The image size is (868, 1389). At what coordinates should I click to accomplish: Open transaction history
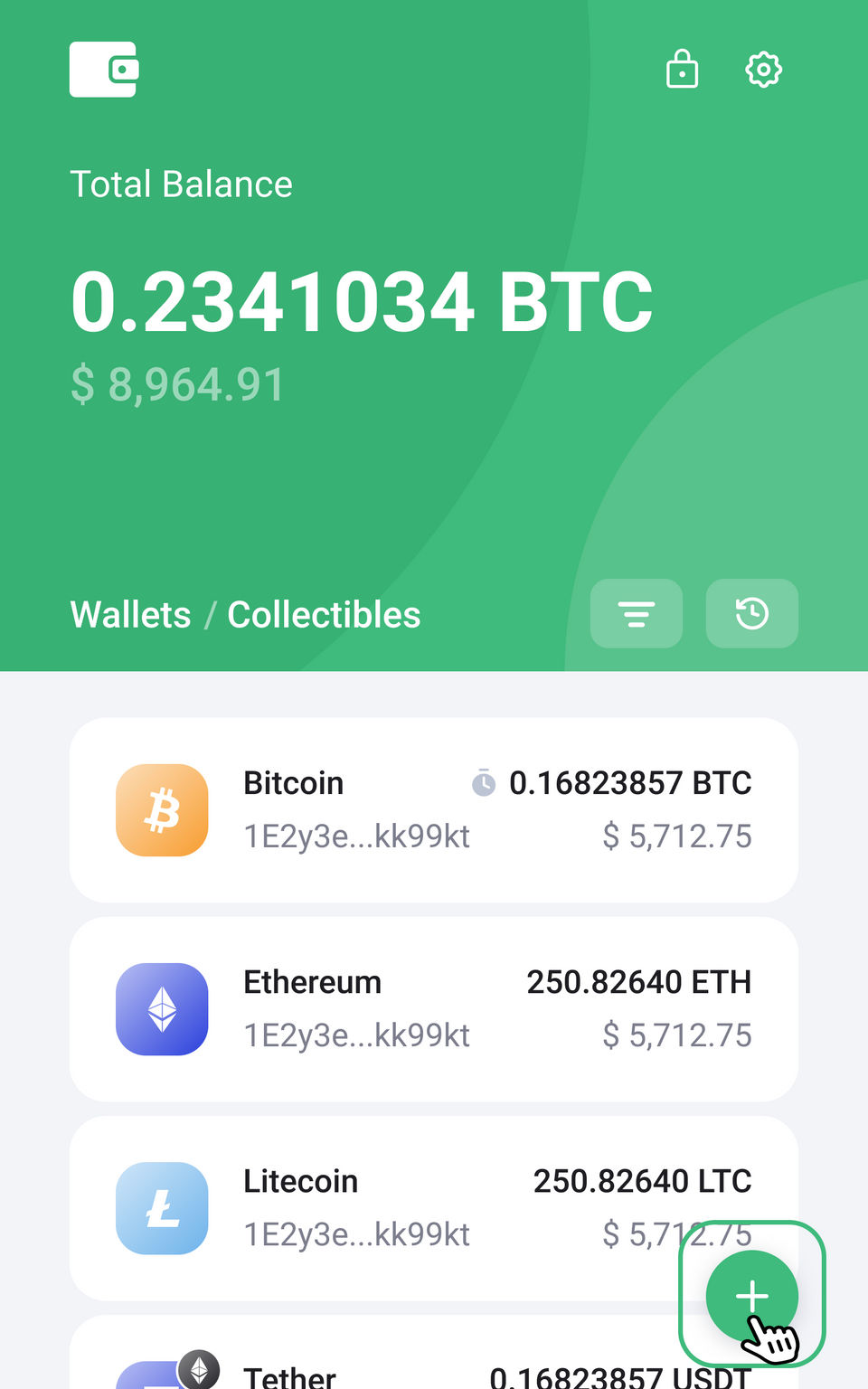click(x=751, y=614)
